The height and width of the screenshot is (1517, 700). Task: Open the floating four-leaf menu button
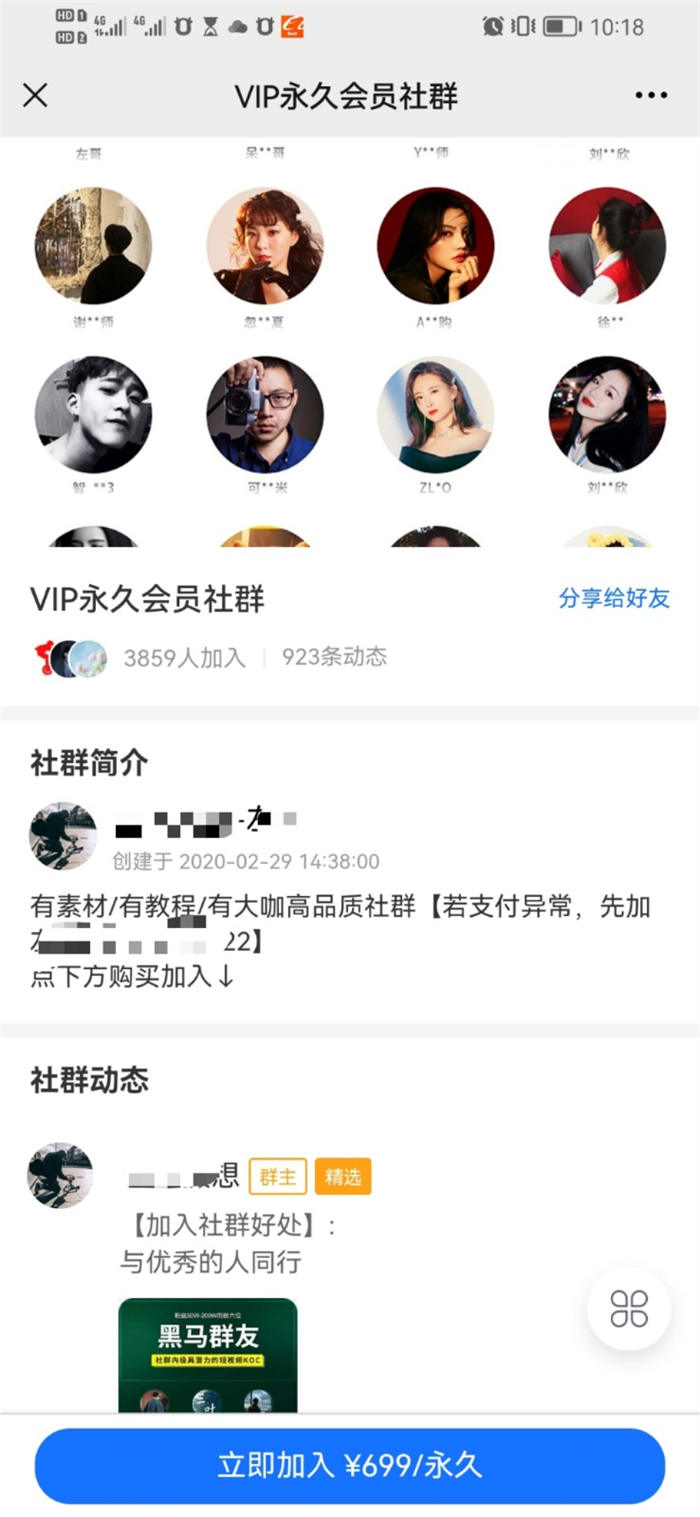[x=629, y=1309]
